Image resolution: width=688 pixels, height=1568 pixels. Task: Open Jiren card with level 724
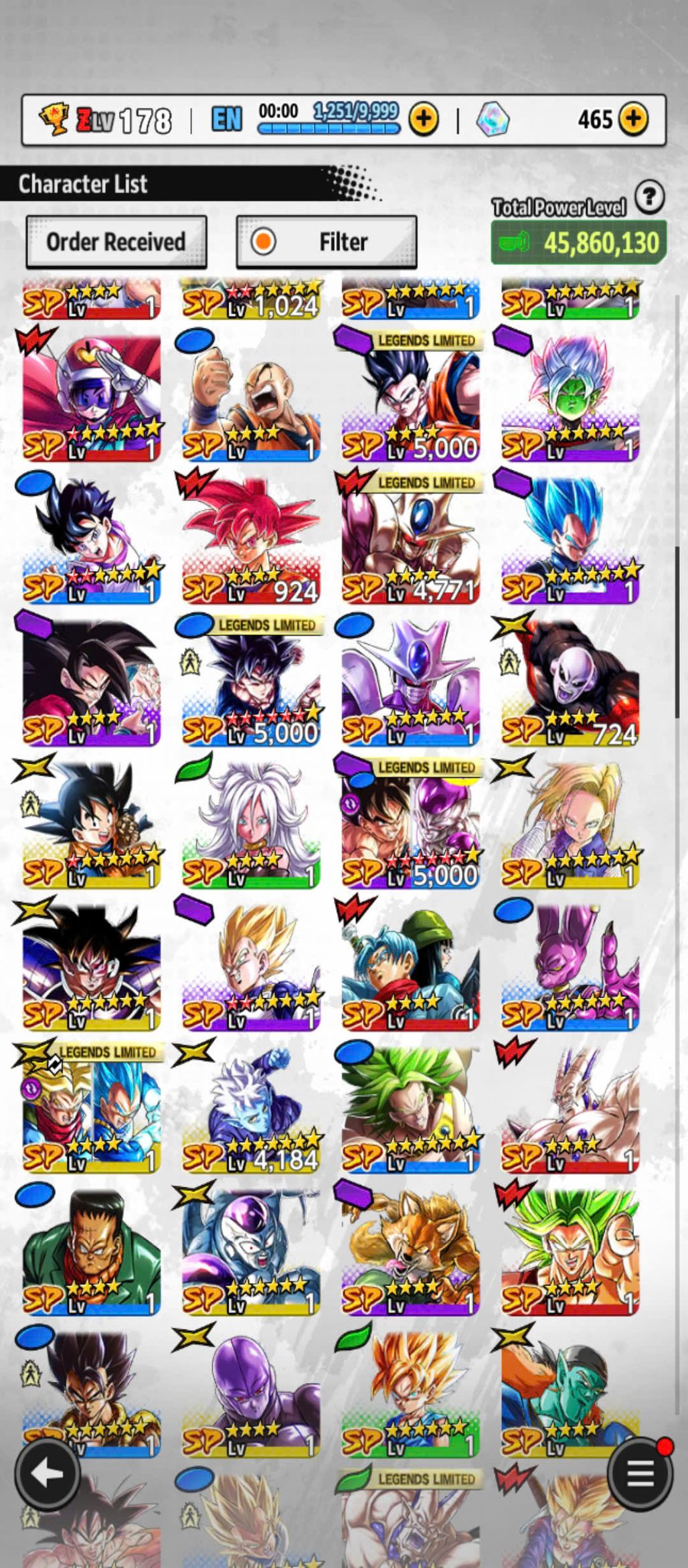click(570, 683)
